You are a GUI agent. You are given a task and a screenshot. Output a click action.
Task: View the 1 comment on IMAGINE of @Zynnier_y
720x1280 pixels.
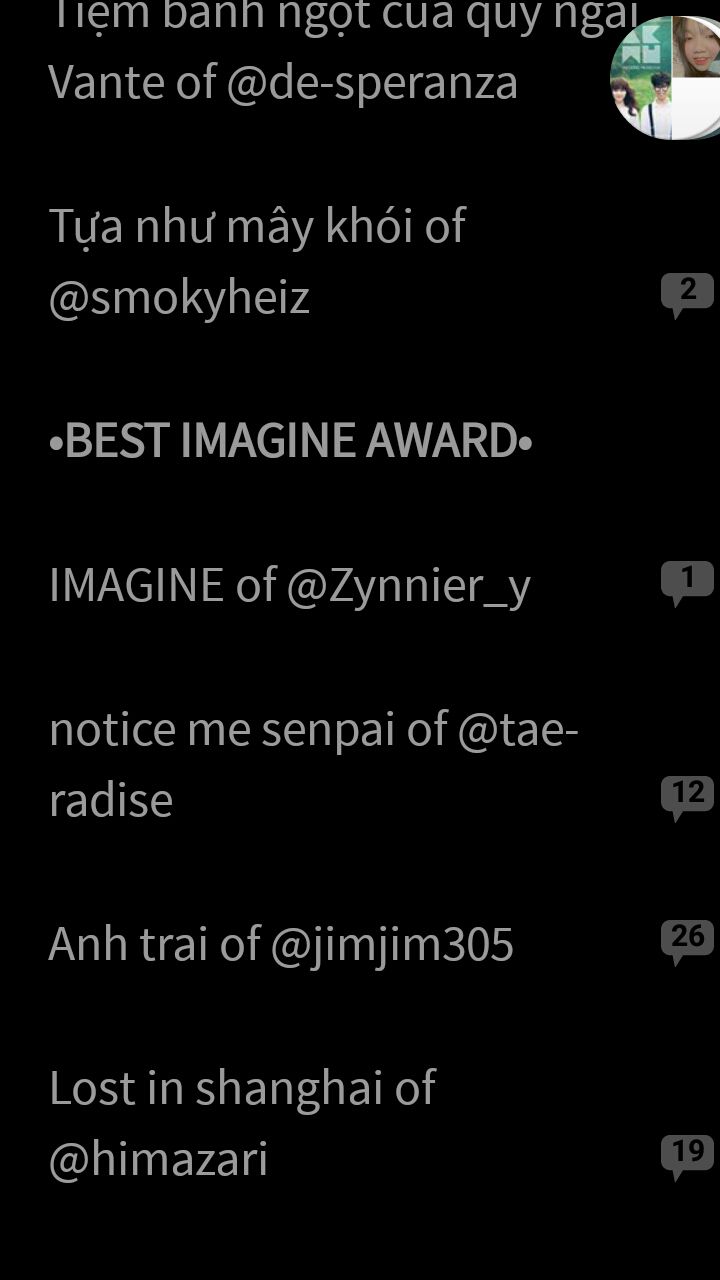tap(687, 581)
